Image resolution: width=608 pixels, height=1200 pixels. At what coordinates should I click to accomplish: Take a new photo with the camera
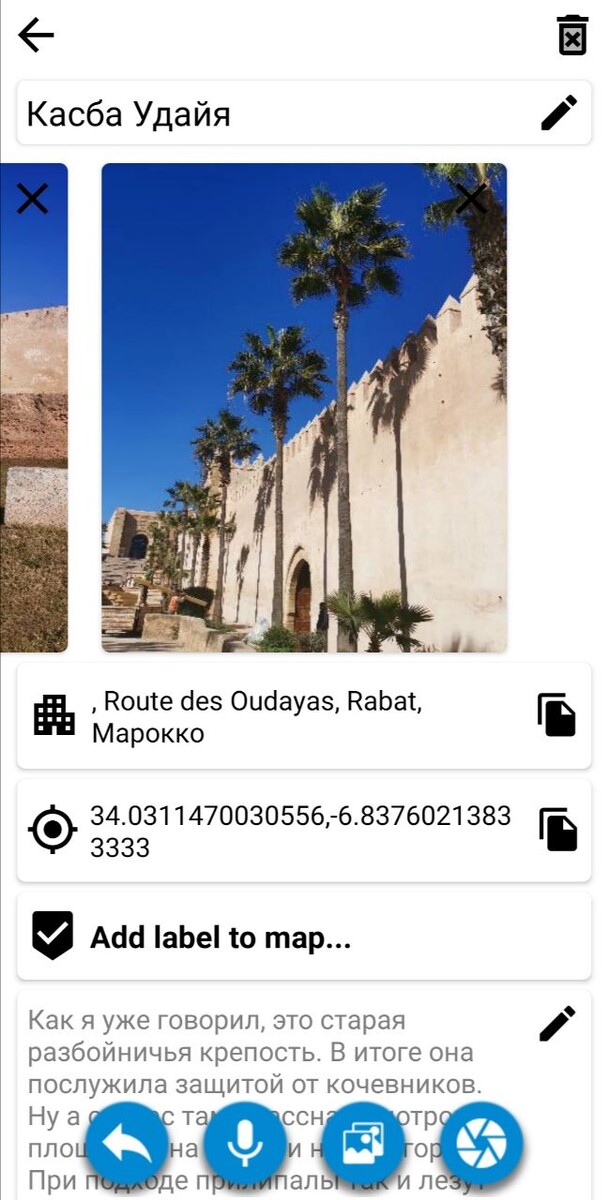pos(483,1142)
